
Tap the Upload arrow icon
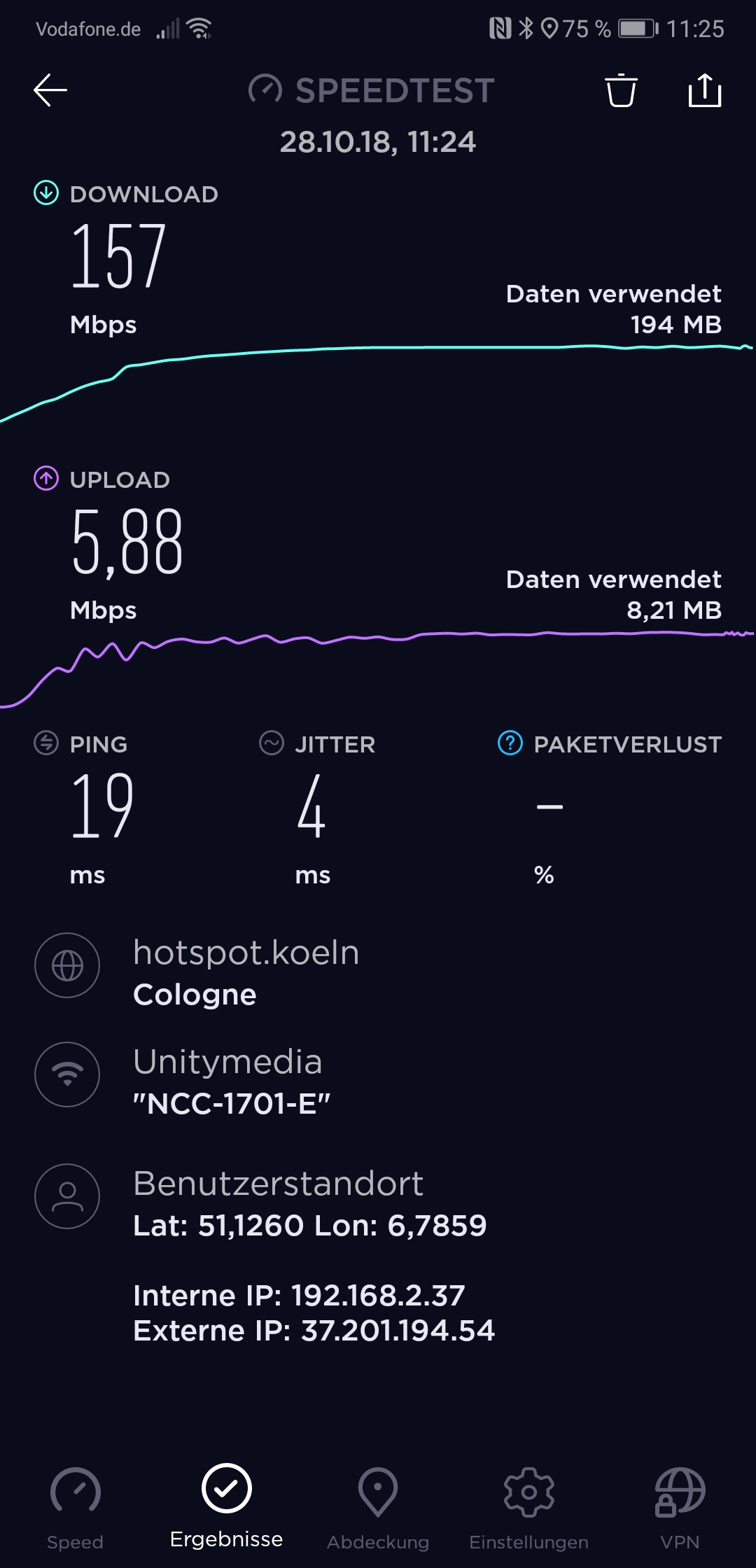coord(45,479)
